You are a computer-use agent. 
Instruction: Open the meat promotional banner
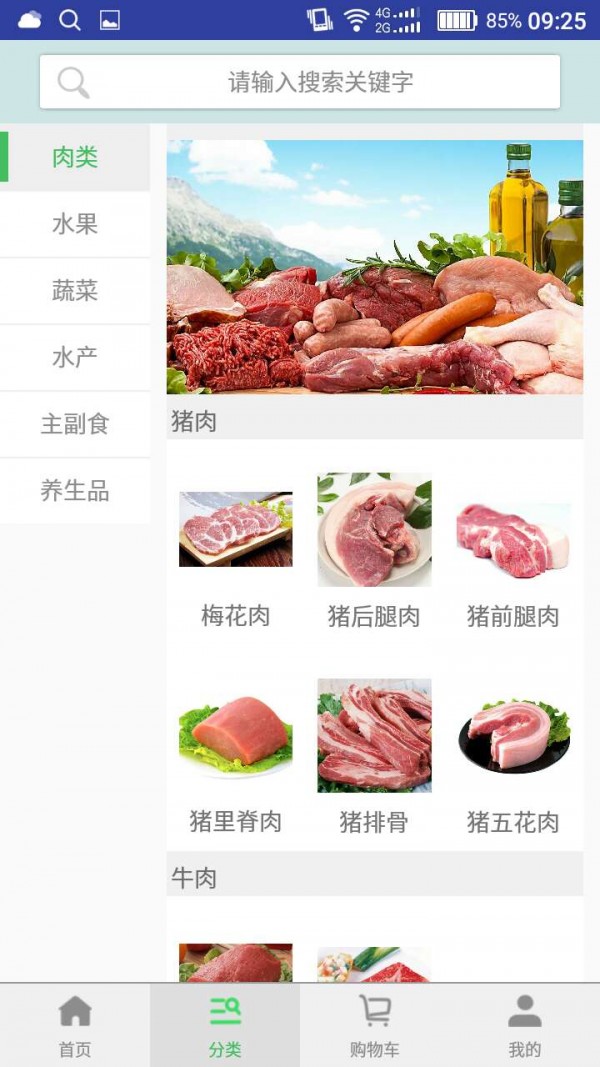click(x=374, y=266)
